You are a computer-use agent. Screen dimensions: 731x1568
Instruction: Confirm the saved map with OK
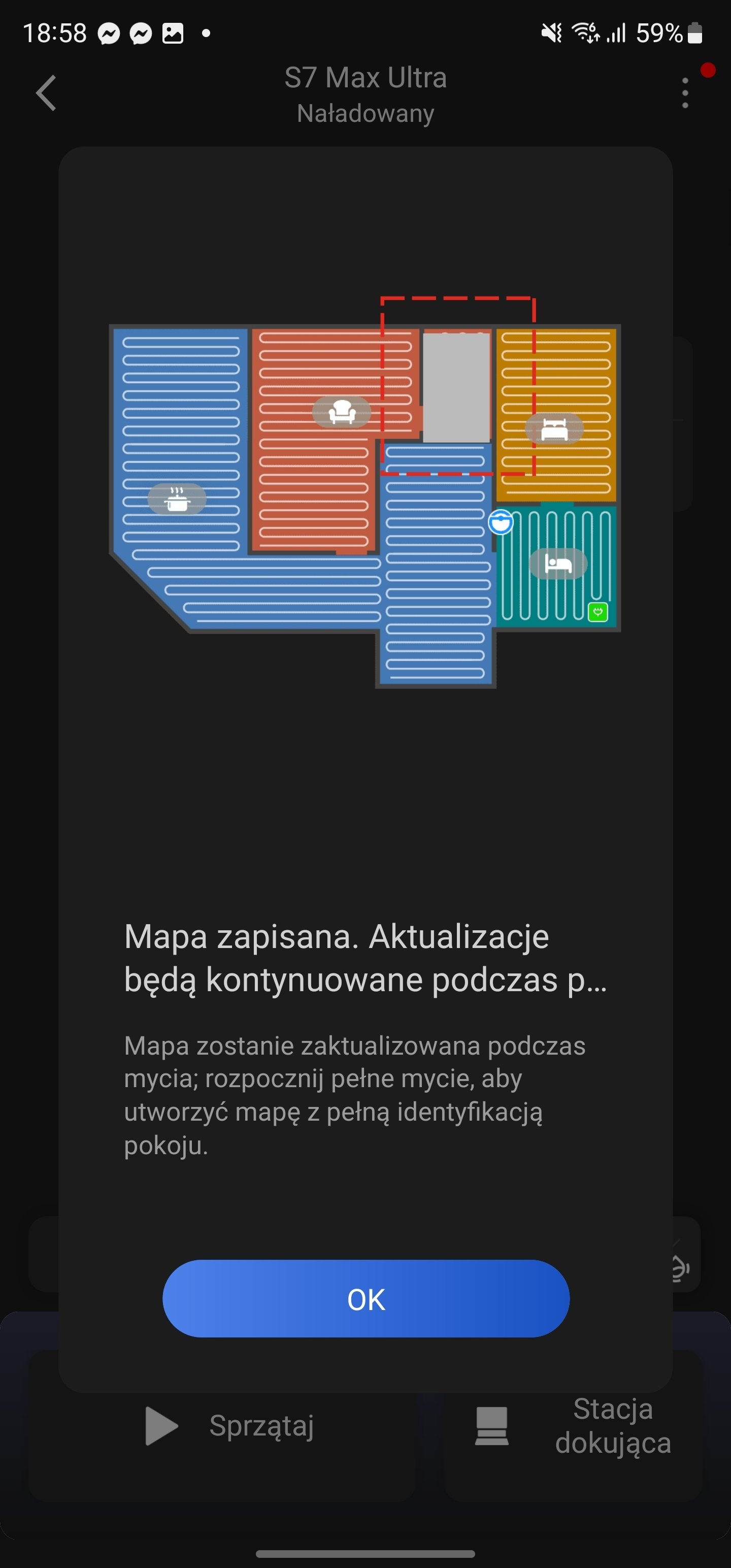point(366,1299)
